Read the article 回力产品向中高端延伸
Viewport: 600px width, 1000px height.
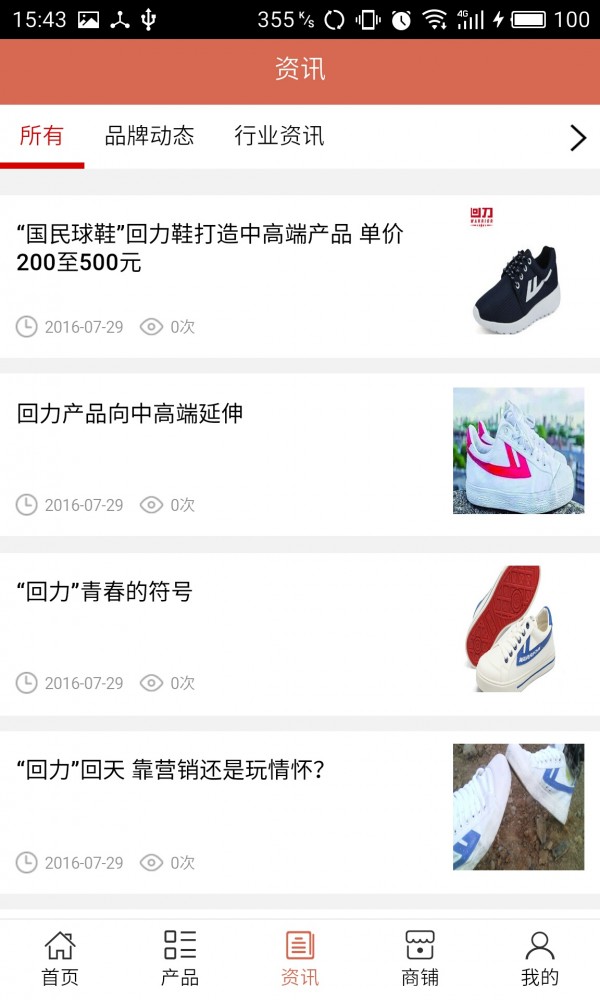tap(130, 413)
